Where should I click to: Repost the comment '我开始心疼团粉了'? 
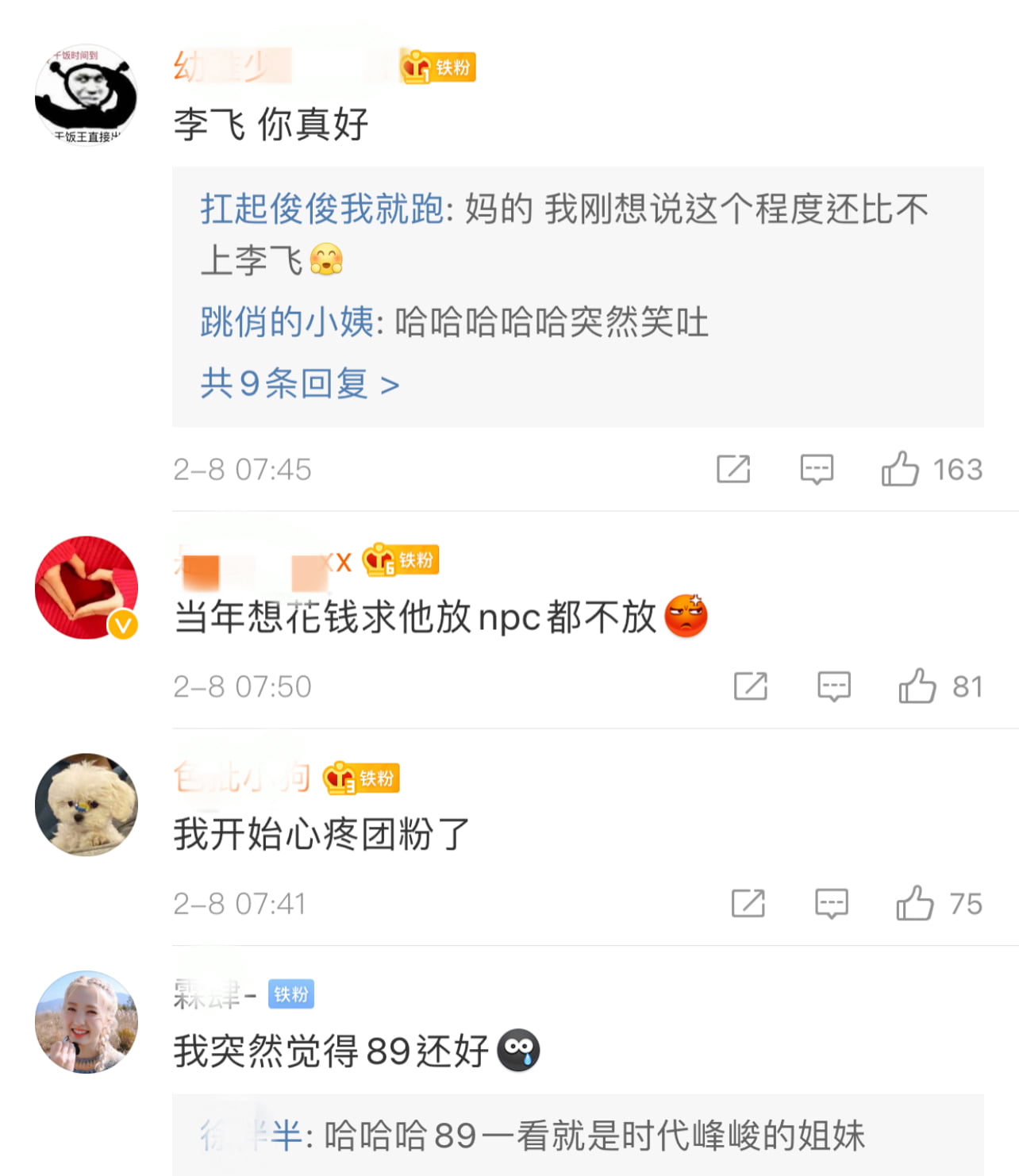(748, 903)
